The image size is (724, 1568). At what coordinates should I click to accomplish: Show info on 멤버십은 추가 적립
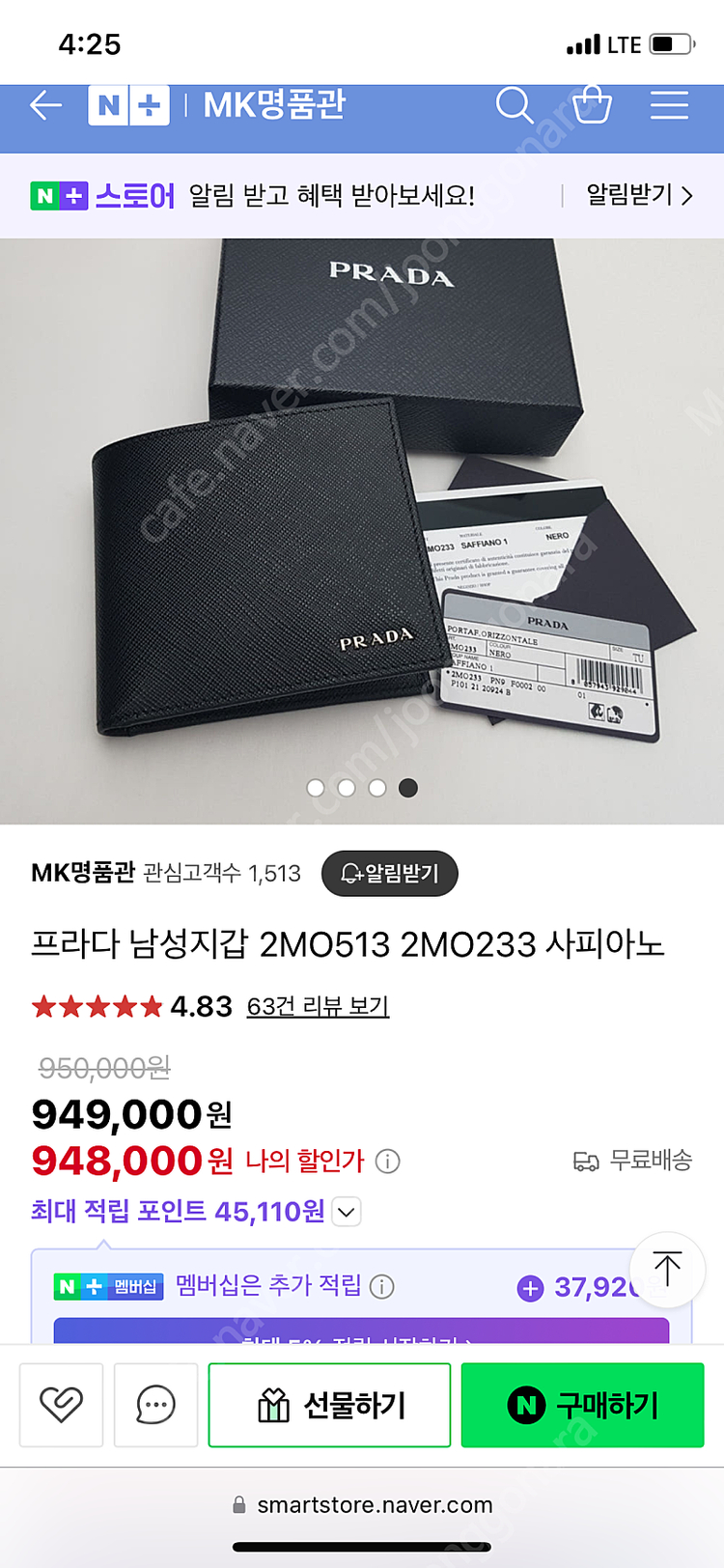point(382,1286)
